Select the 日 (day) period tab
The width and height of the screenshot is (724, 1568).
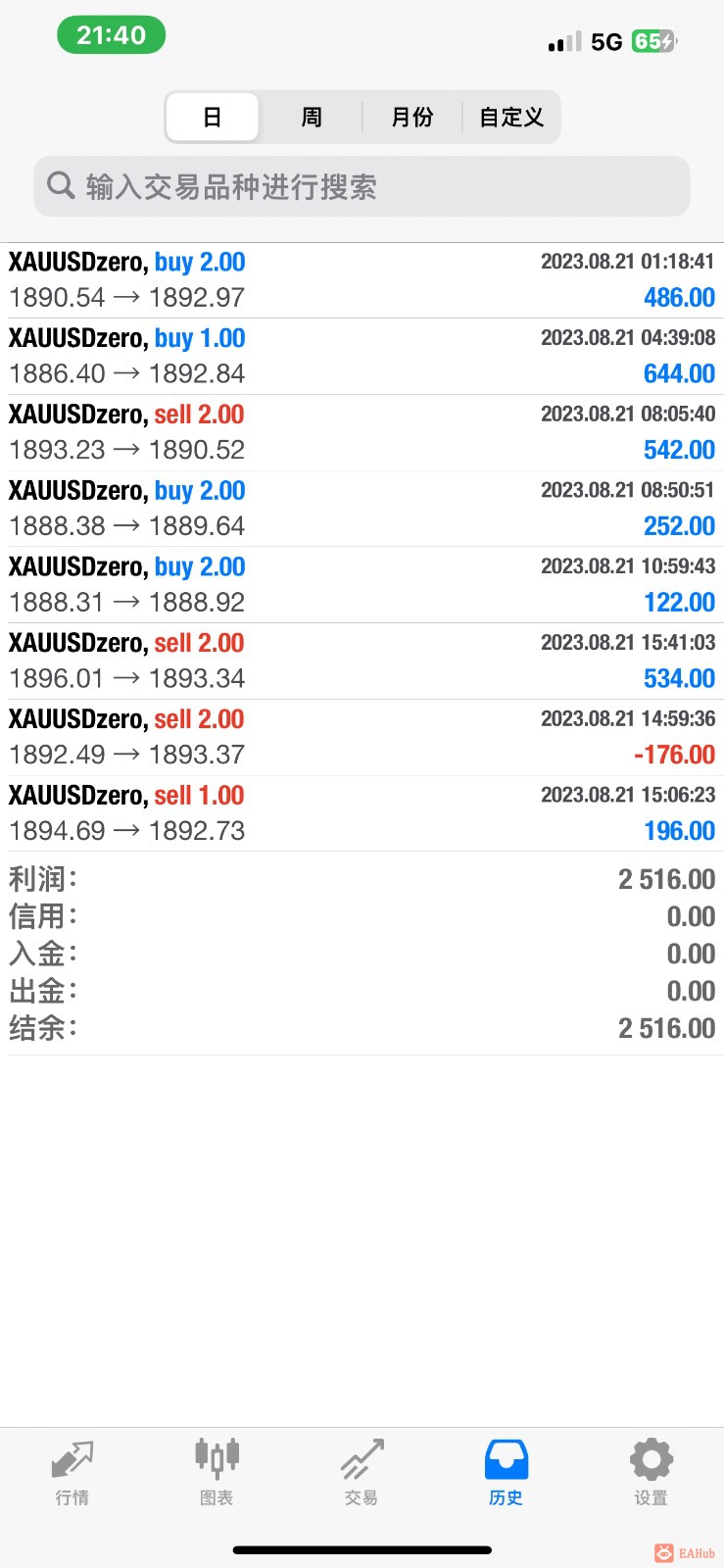pos(213,118)
